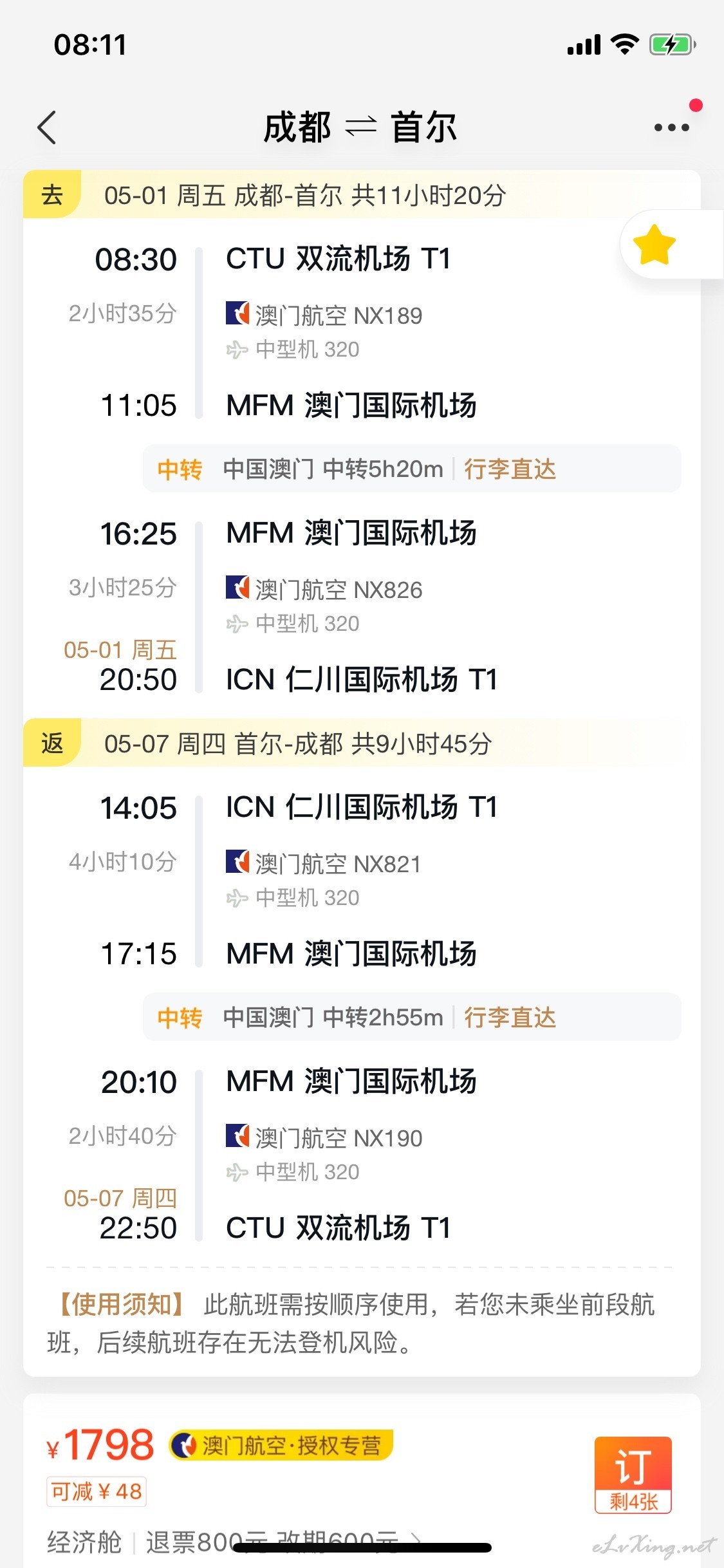Book the ¥1798 ticket with 订 button

click(633, 1474)
